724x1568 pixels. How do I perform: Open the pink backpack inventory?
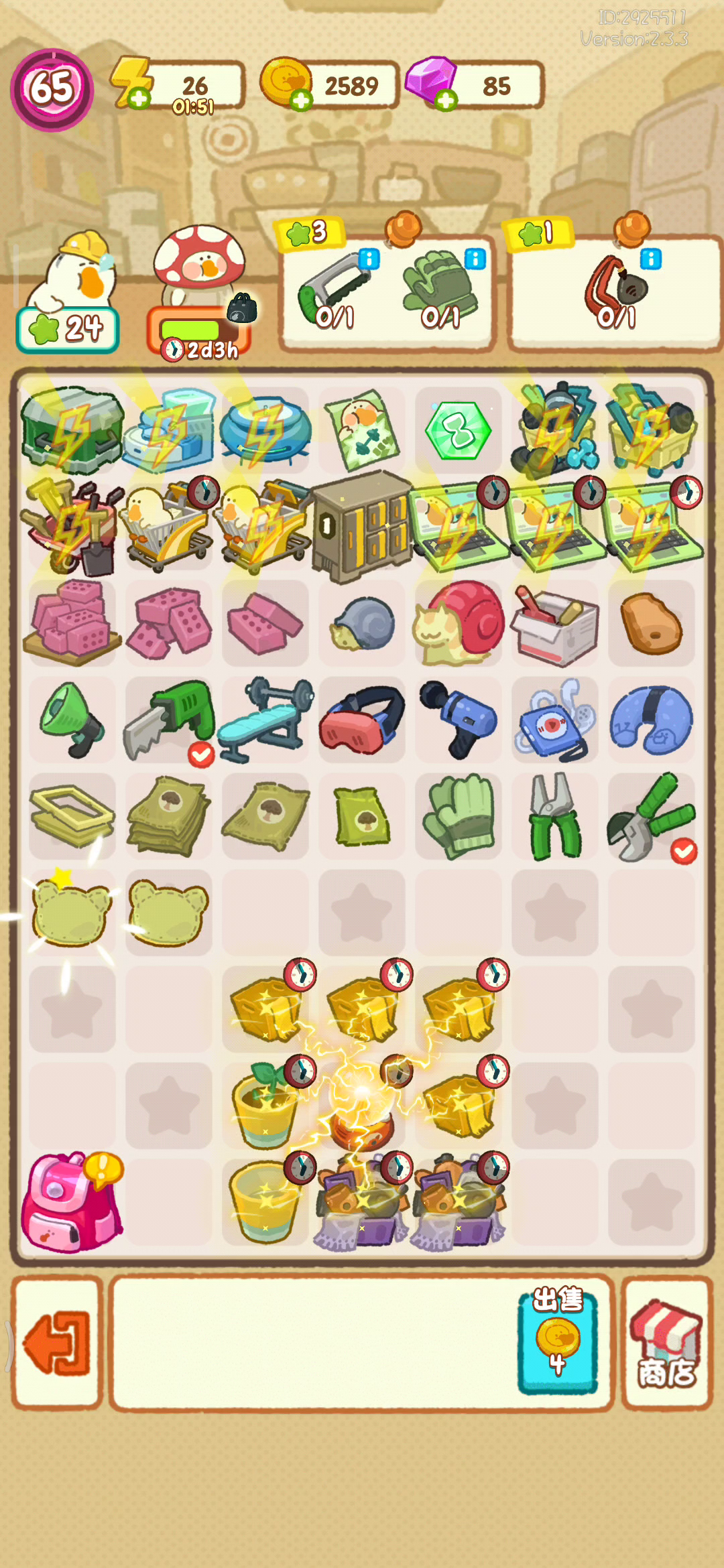pyautogui.click(x=72, y=1202)
